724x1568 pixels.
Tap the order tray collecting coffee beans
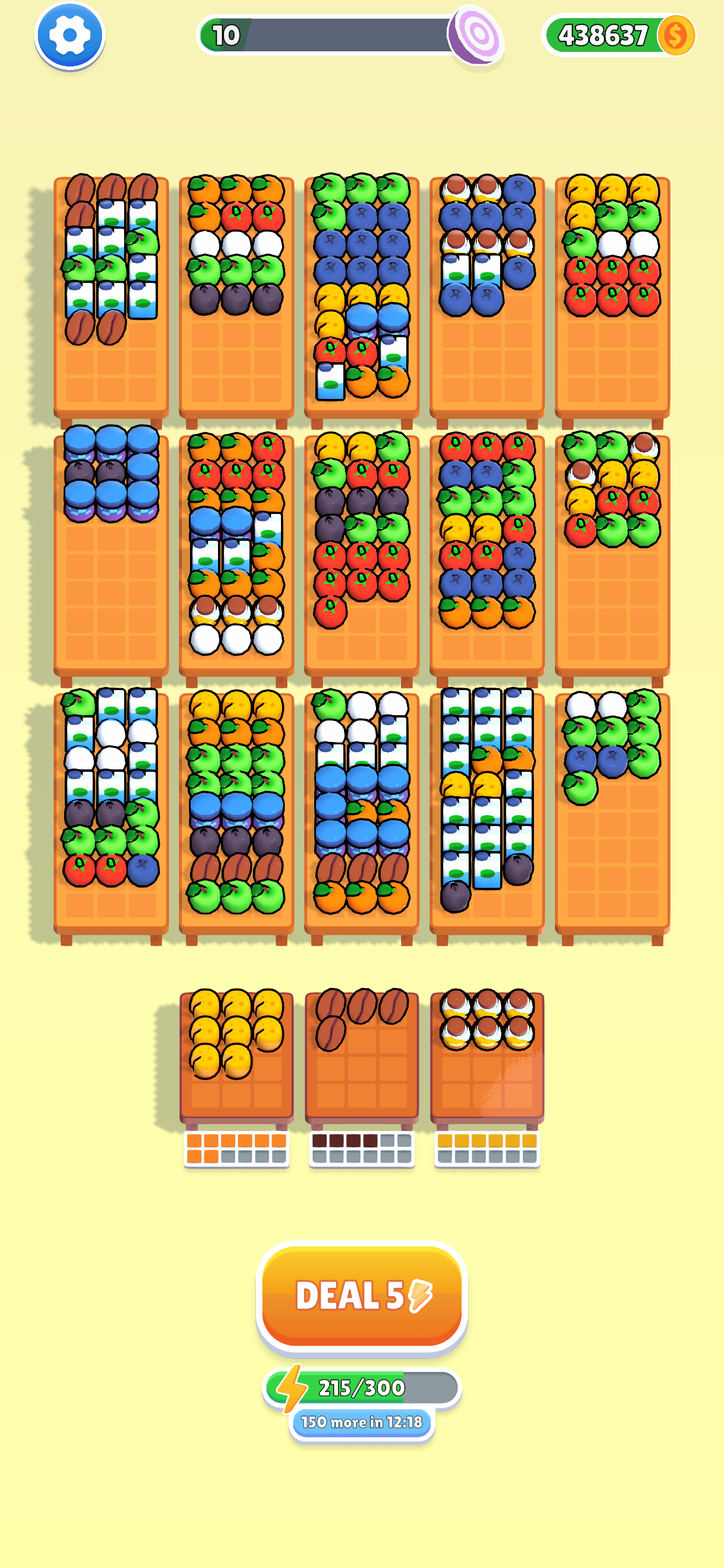(x=362, y=1056)
